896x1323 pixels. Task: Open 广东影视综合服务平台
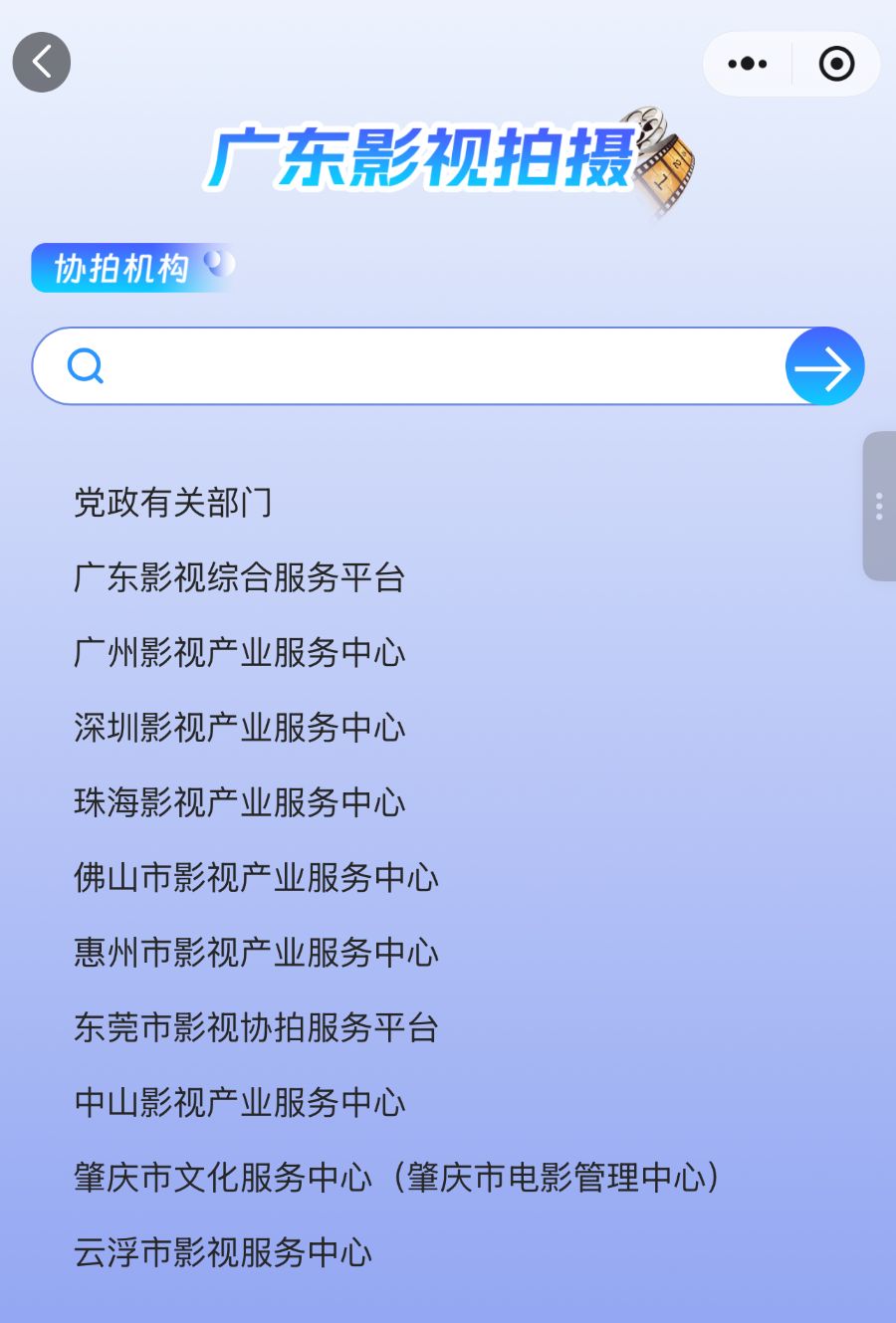click(239, 577)
